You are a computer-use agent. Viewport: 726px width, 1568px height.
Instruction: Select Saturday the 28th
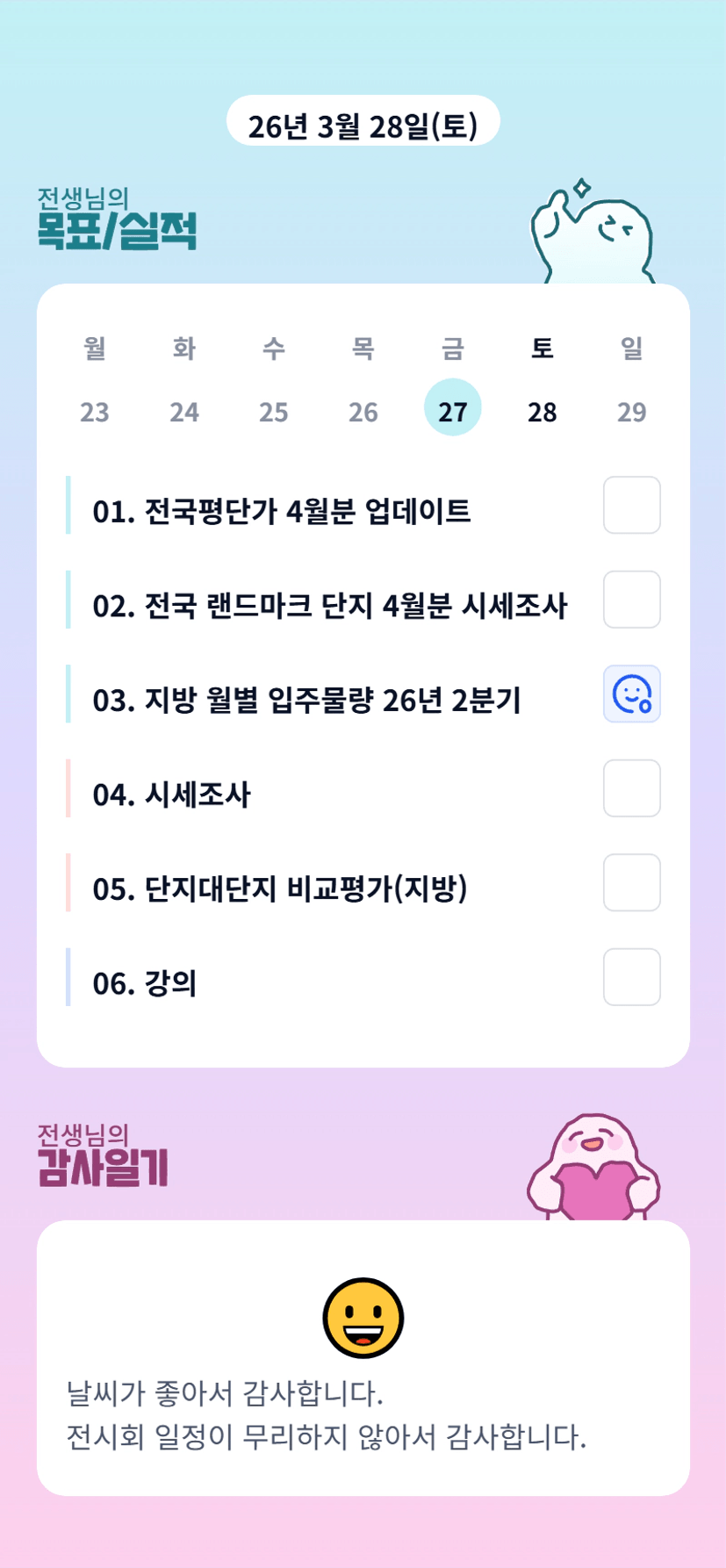coord(543,410)
